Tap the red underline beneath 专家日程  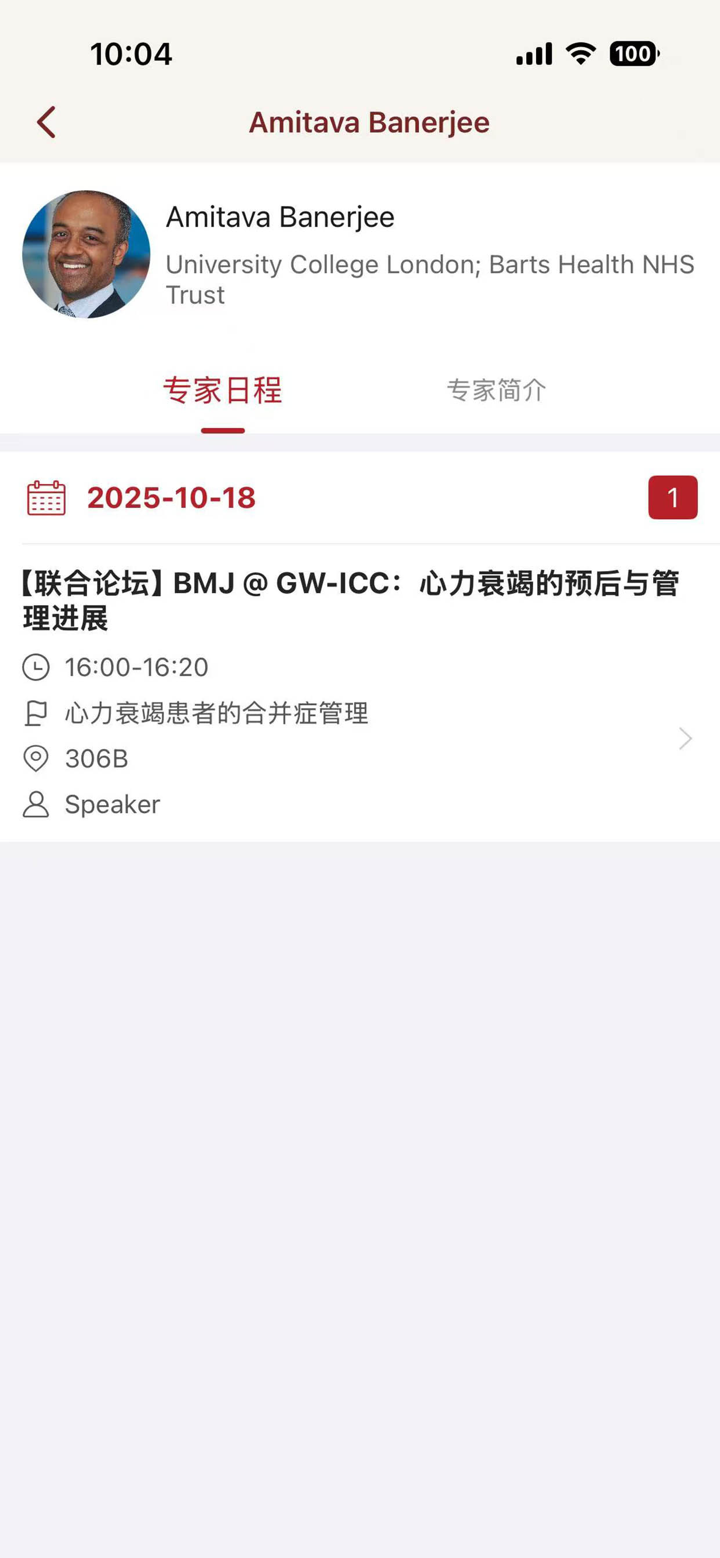(222, 424)
